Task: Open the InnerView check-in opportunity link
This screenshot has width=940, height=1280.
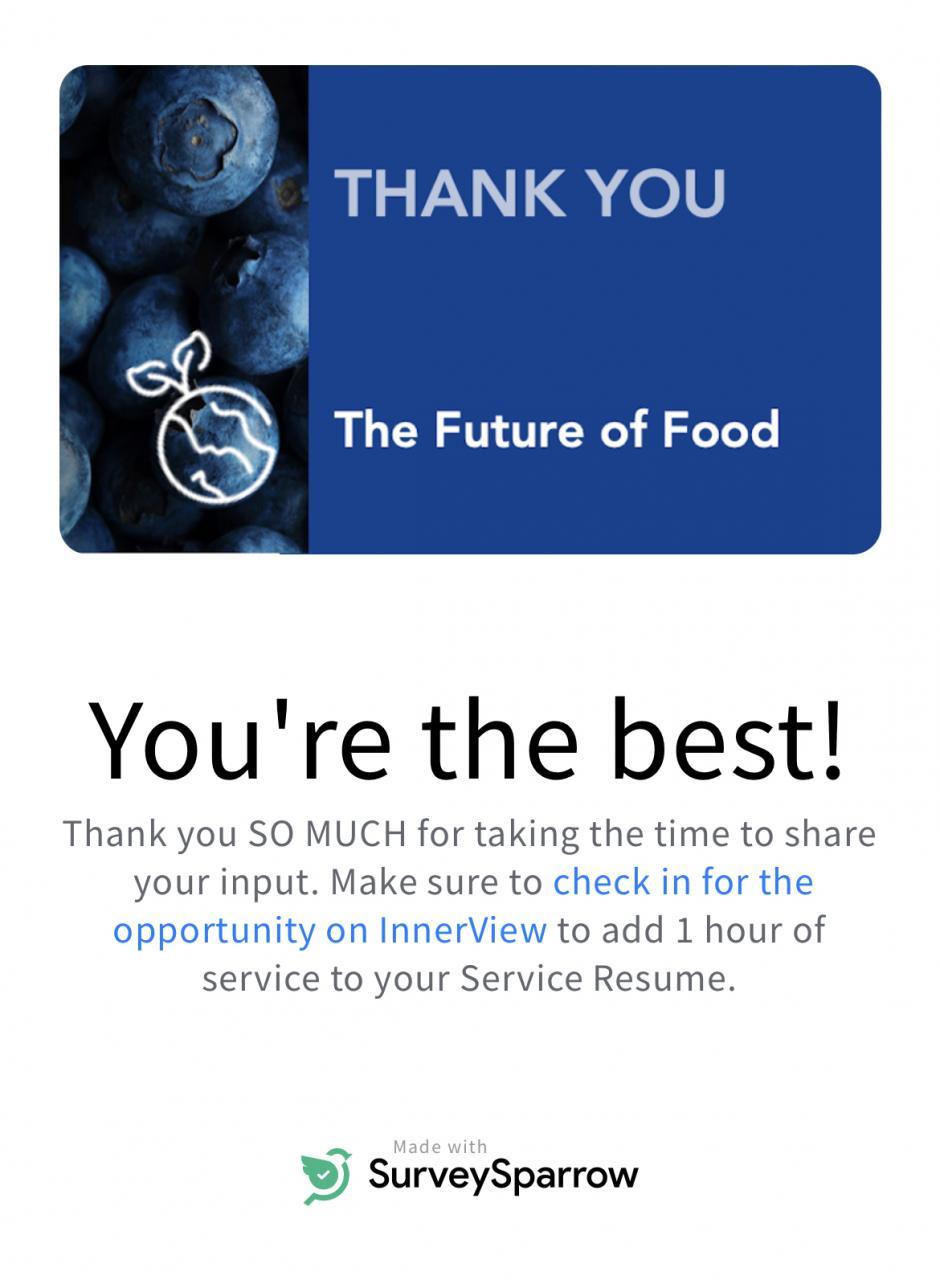Action: tap(682, 882)
